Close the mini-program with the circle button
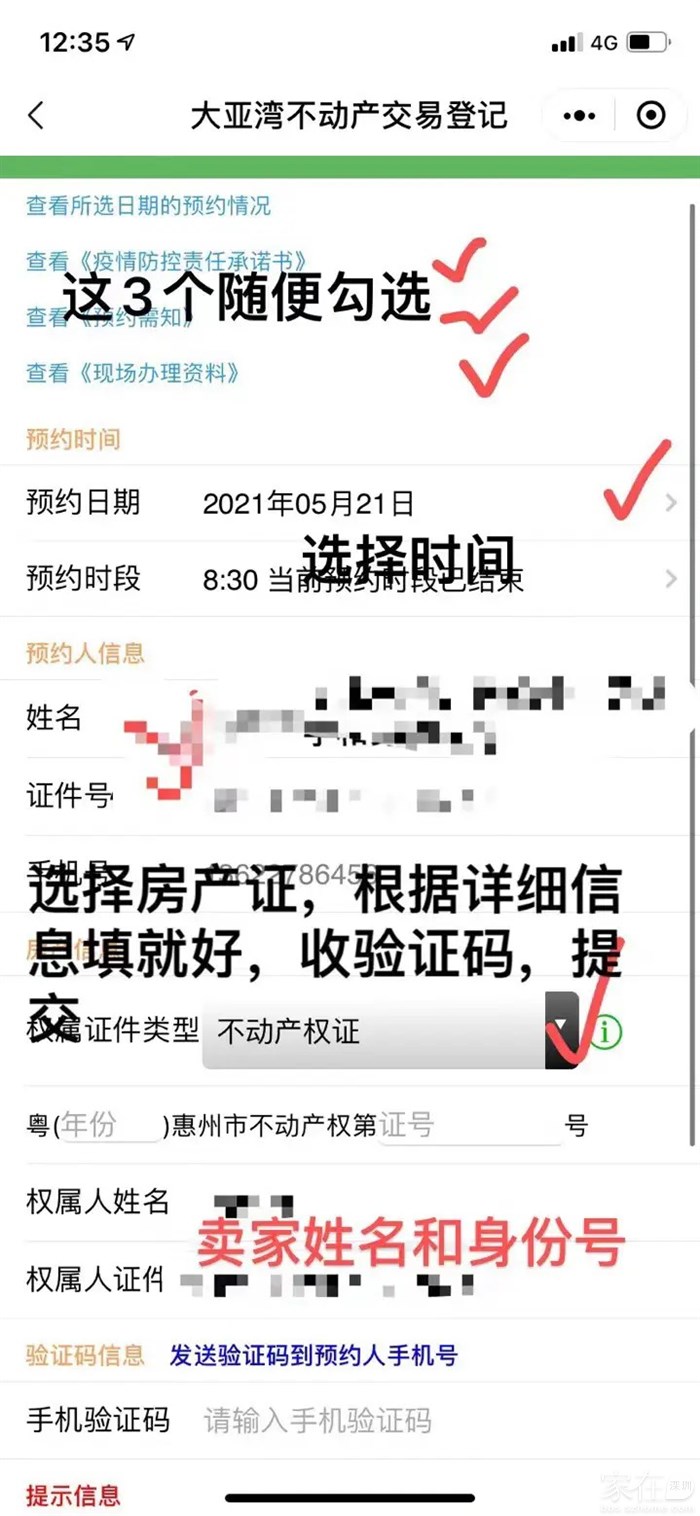The image size is (700, 1516). pyautogui.click(x=651, y=116)
